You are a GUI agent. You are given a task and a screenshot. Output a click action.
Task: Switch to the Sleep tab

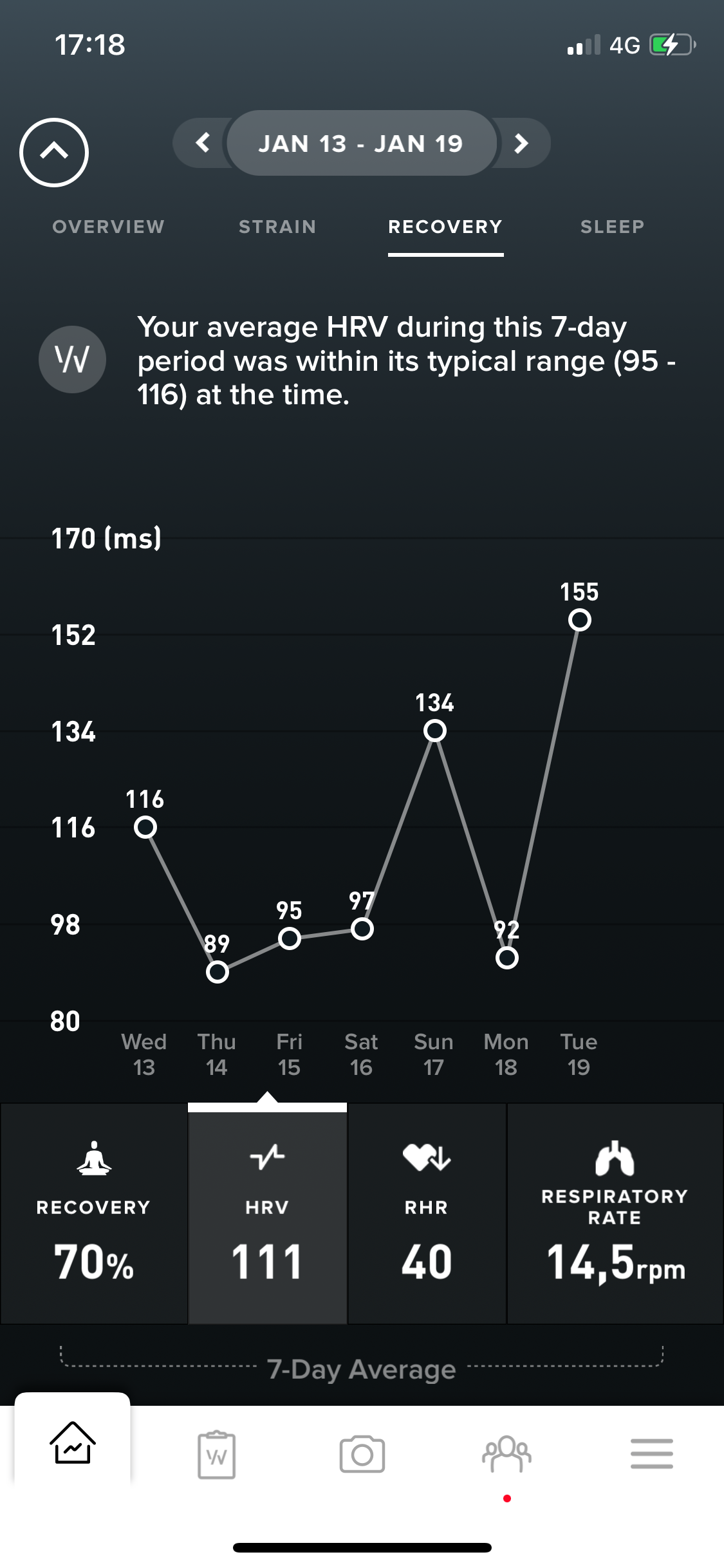click(612, 227)
